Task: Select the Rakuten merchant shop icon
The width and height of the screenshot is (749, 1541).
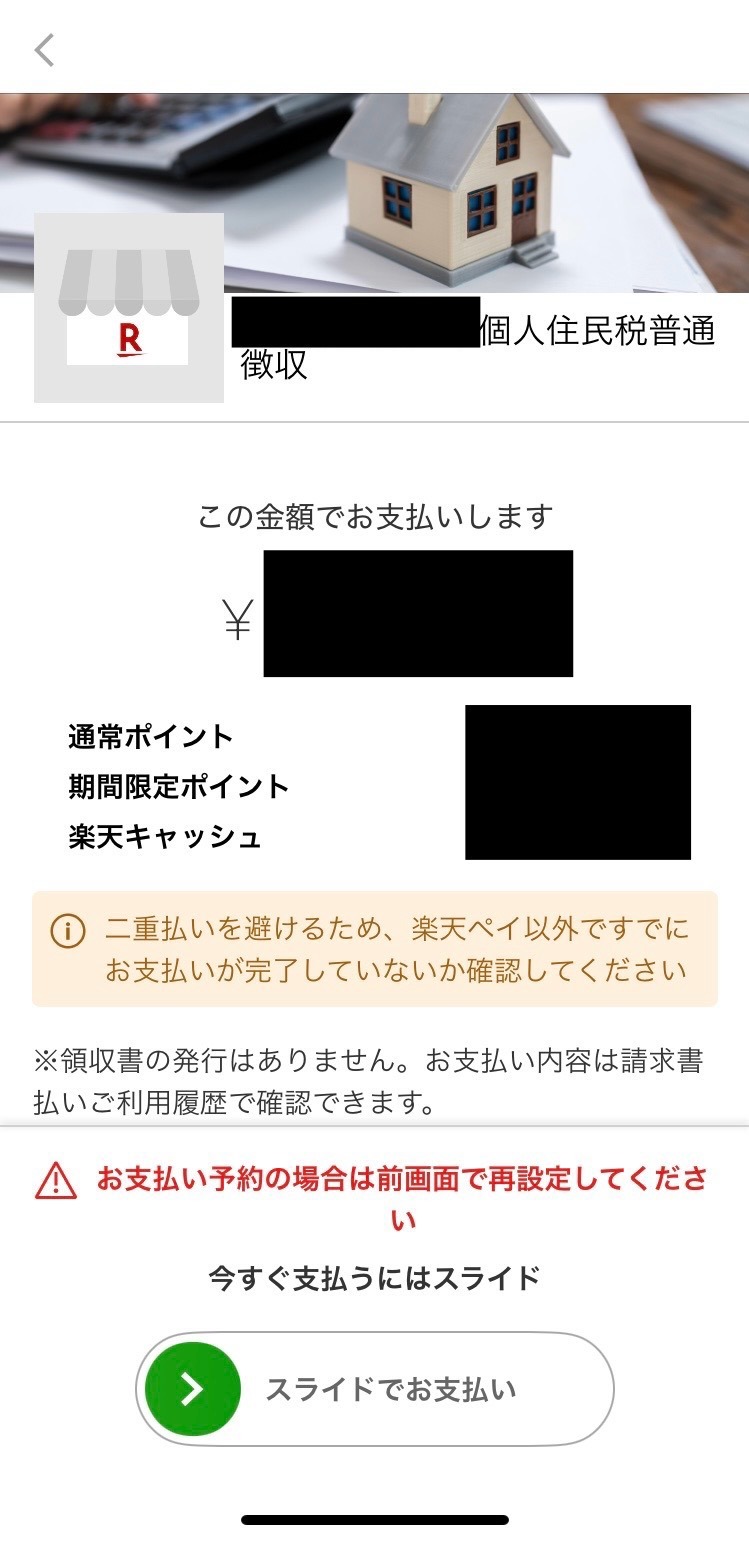Action: (129, 307)
